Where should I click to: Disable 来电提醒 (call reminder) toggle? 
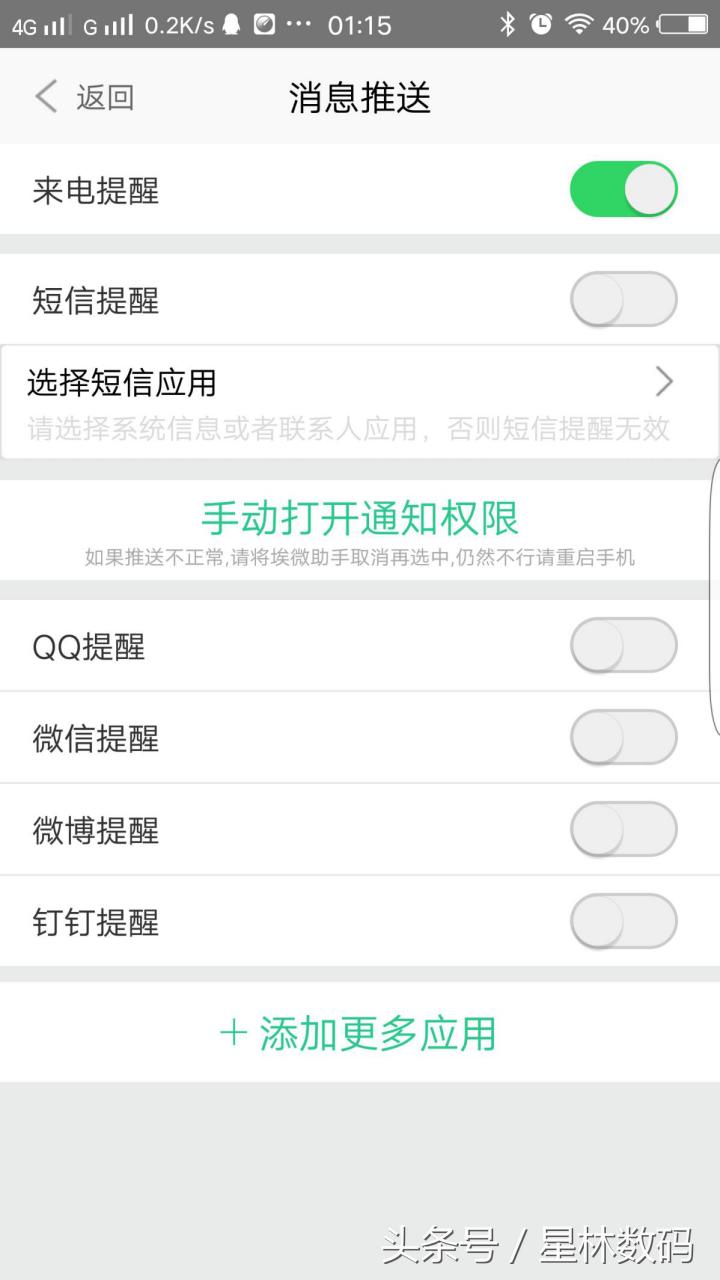623,188
